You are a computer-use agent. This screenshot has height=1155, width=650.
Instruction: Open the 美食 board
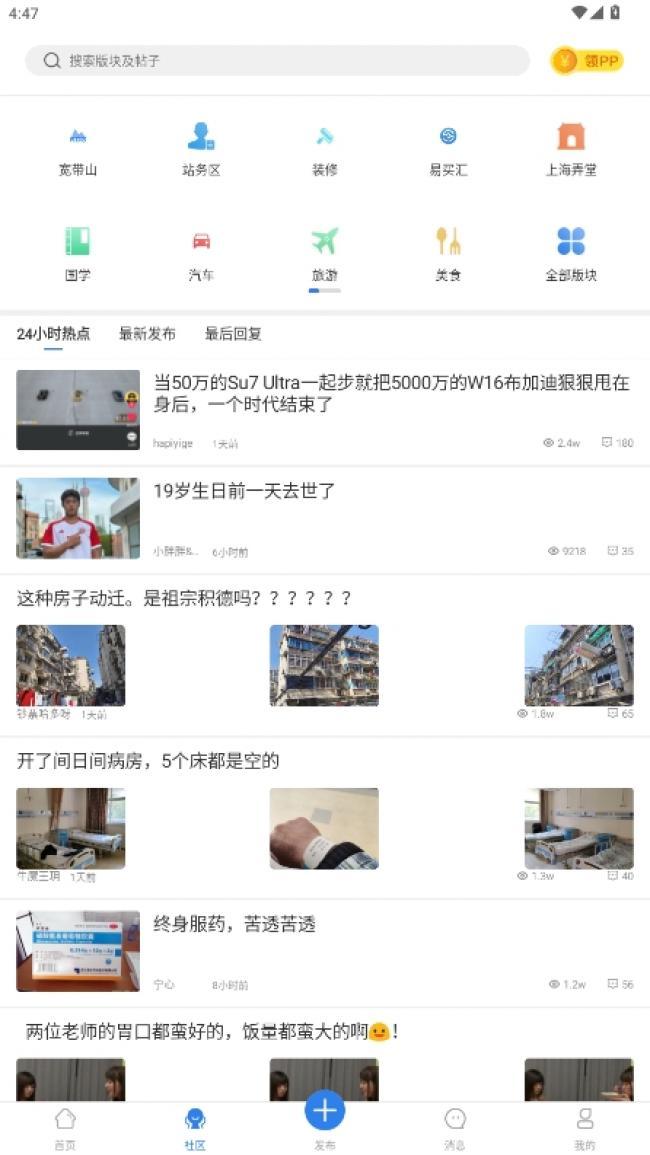click(448, 254)
